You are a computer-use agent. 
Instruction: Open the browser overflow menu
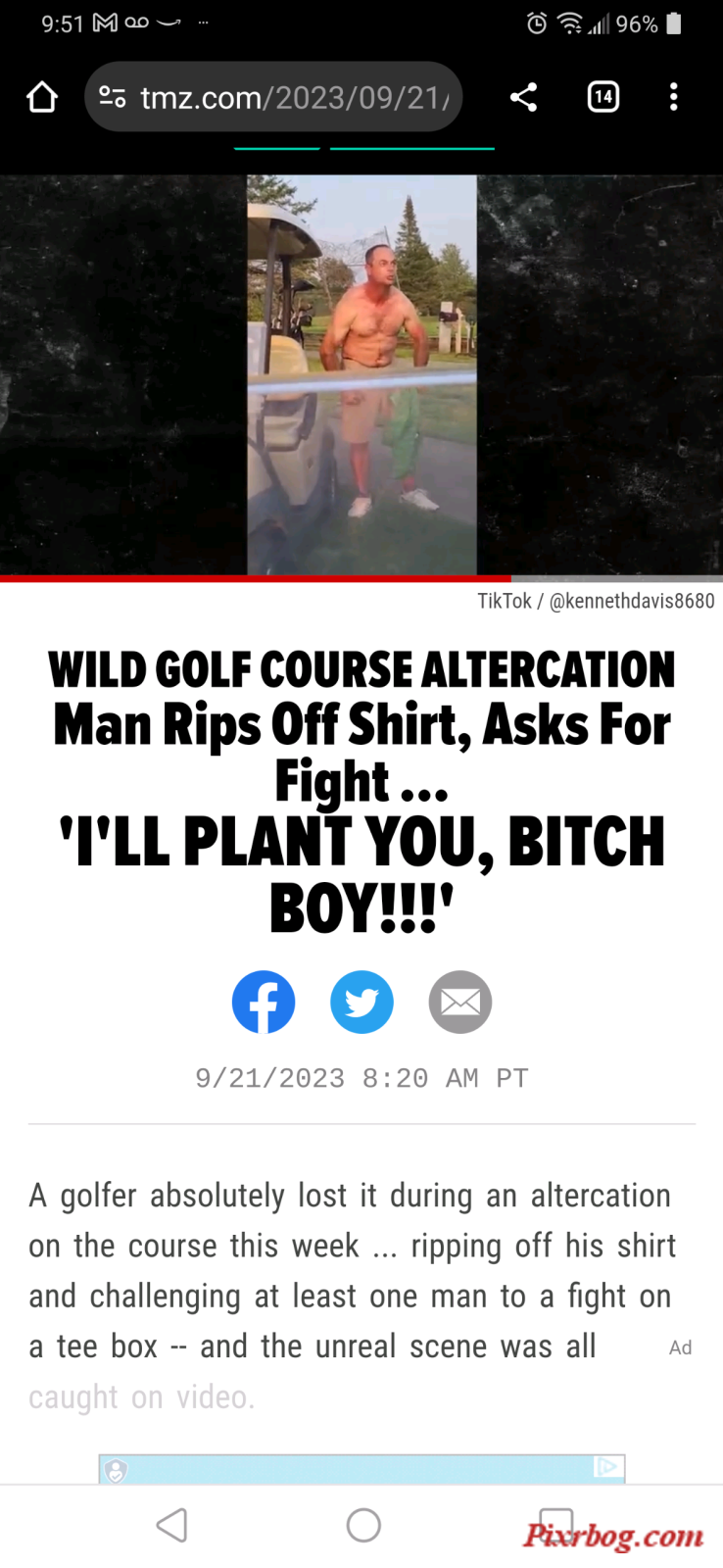(x=673, y=97)
